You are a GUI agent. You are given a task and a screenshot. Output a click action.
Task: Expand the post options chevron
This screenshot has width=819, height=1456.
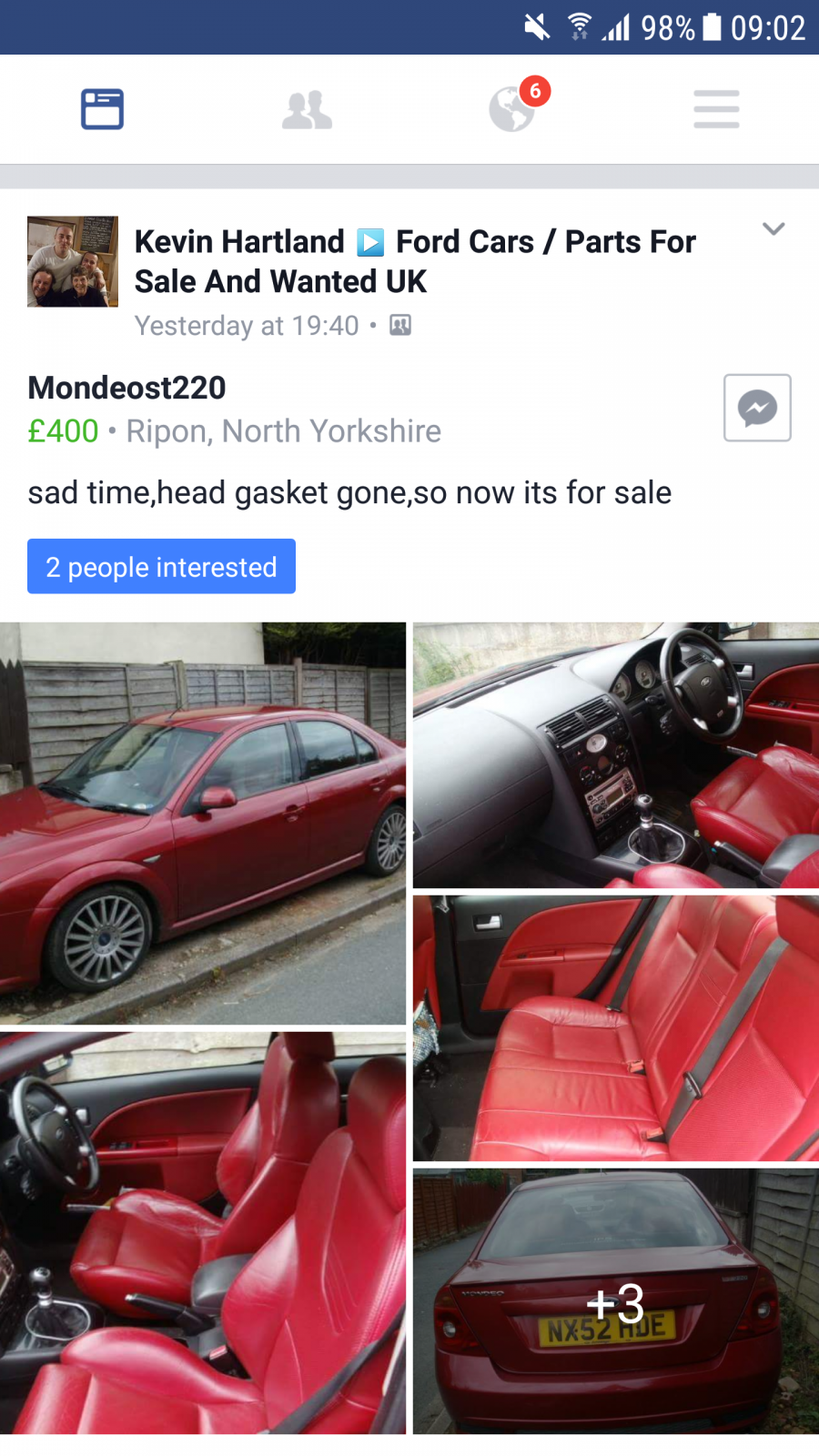coord(773,228)
